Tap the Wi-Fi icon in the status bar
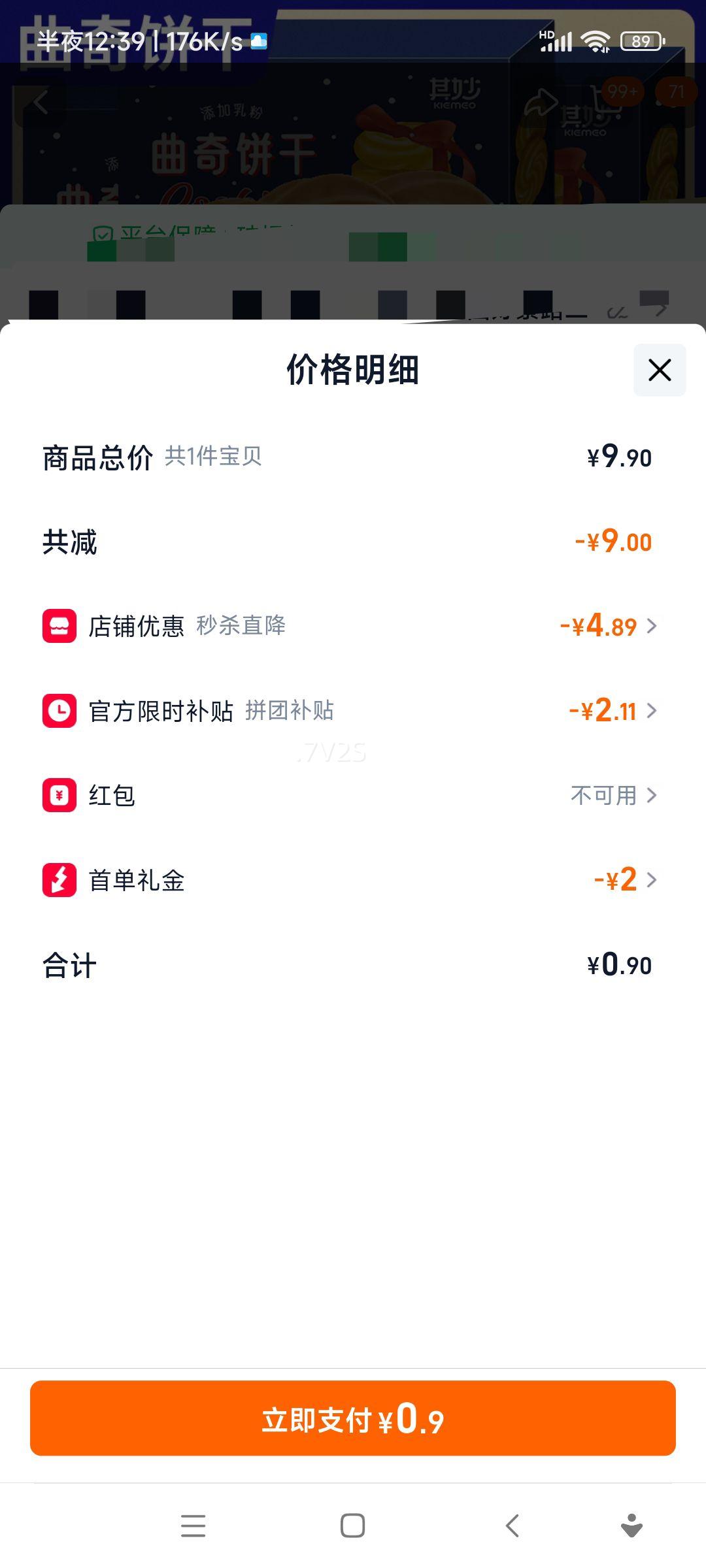Screen dimensions: 706x1568 click(596, 41)
